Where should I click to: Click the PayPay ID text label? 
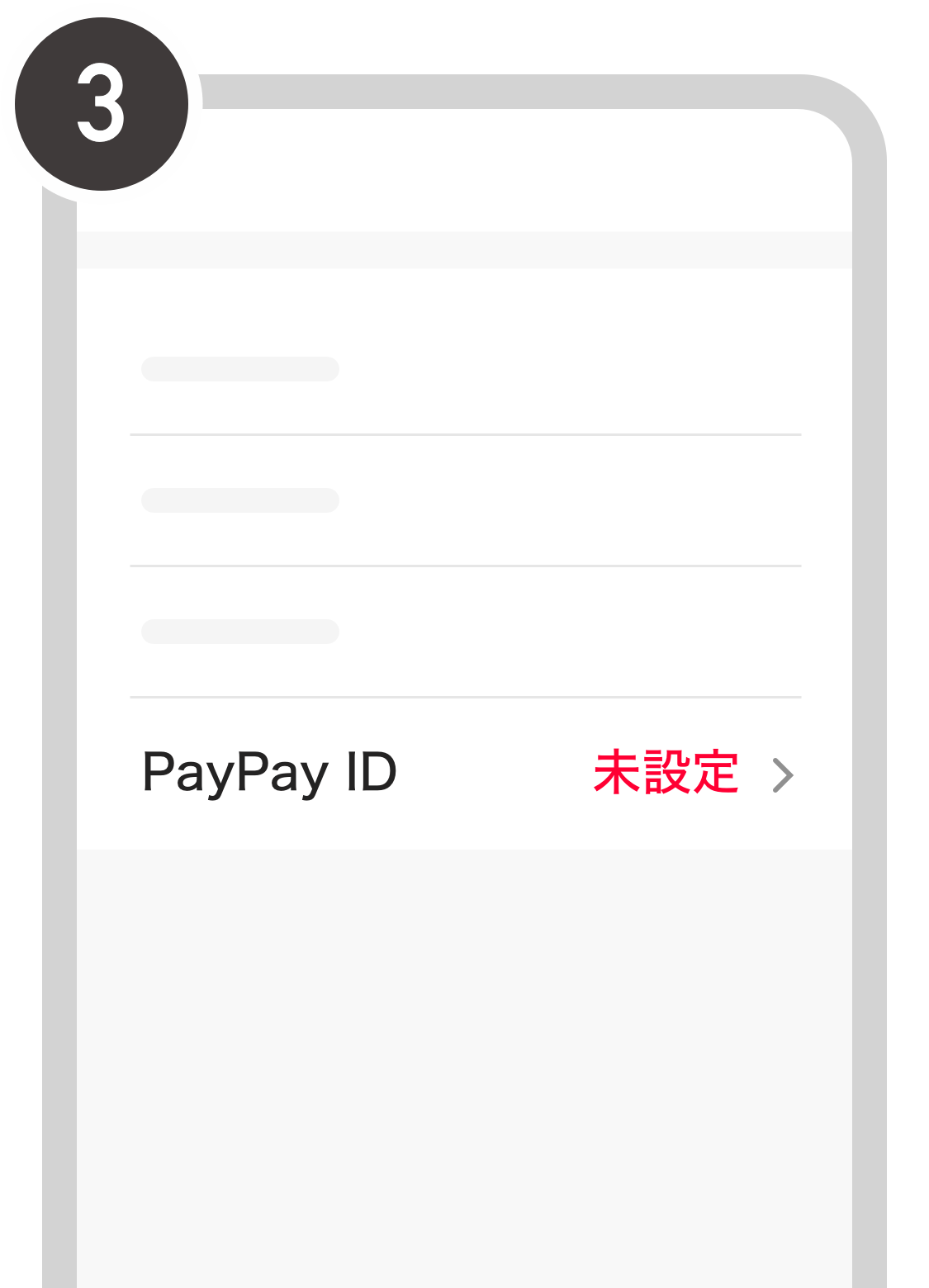(268, 773)
